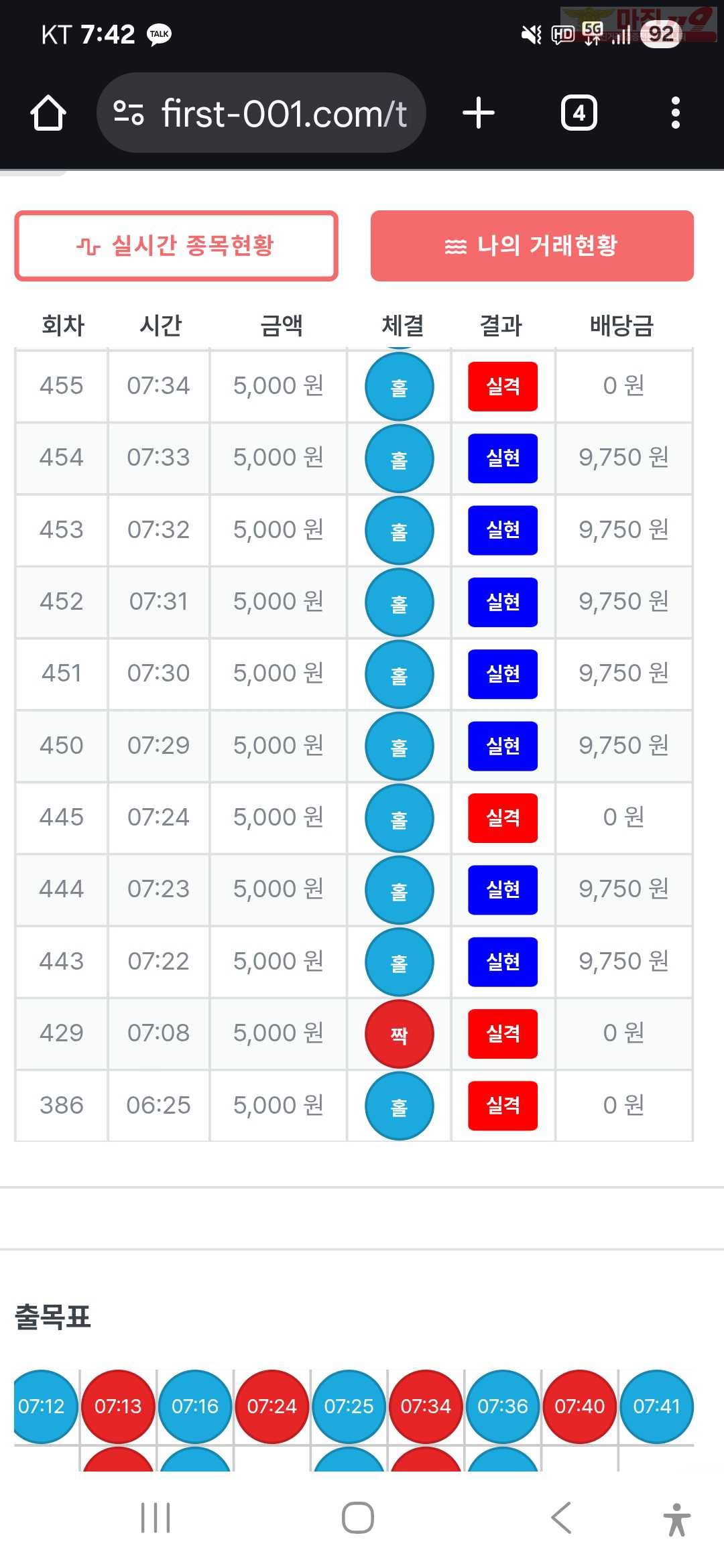Open the tab switcher showing 4 tabs
This screenshot has width=724, height=1568.
579,113
